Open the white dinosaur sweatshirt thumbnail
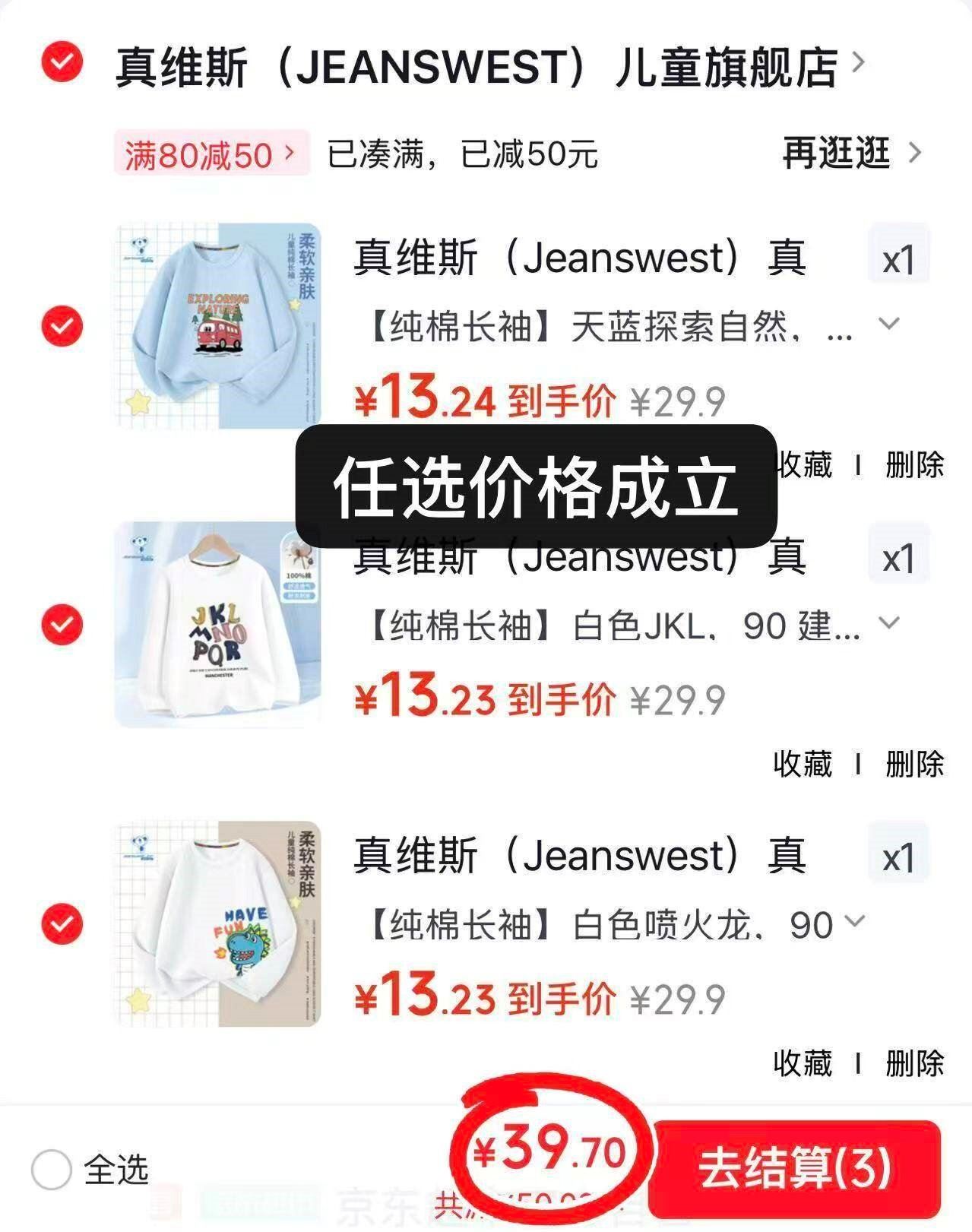Viewport: 972px width, 1232px height. pyautogui.click(x=218, y=924)
